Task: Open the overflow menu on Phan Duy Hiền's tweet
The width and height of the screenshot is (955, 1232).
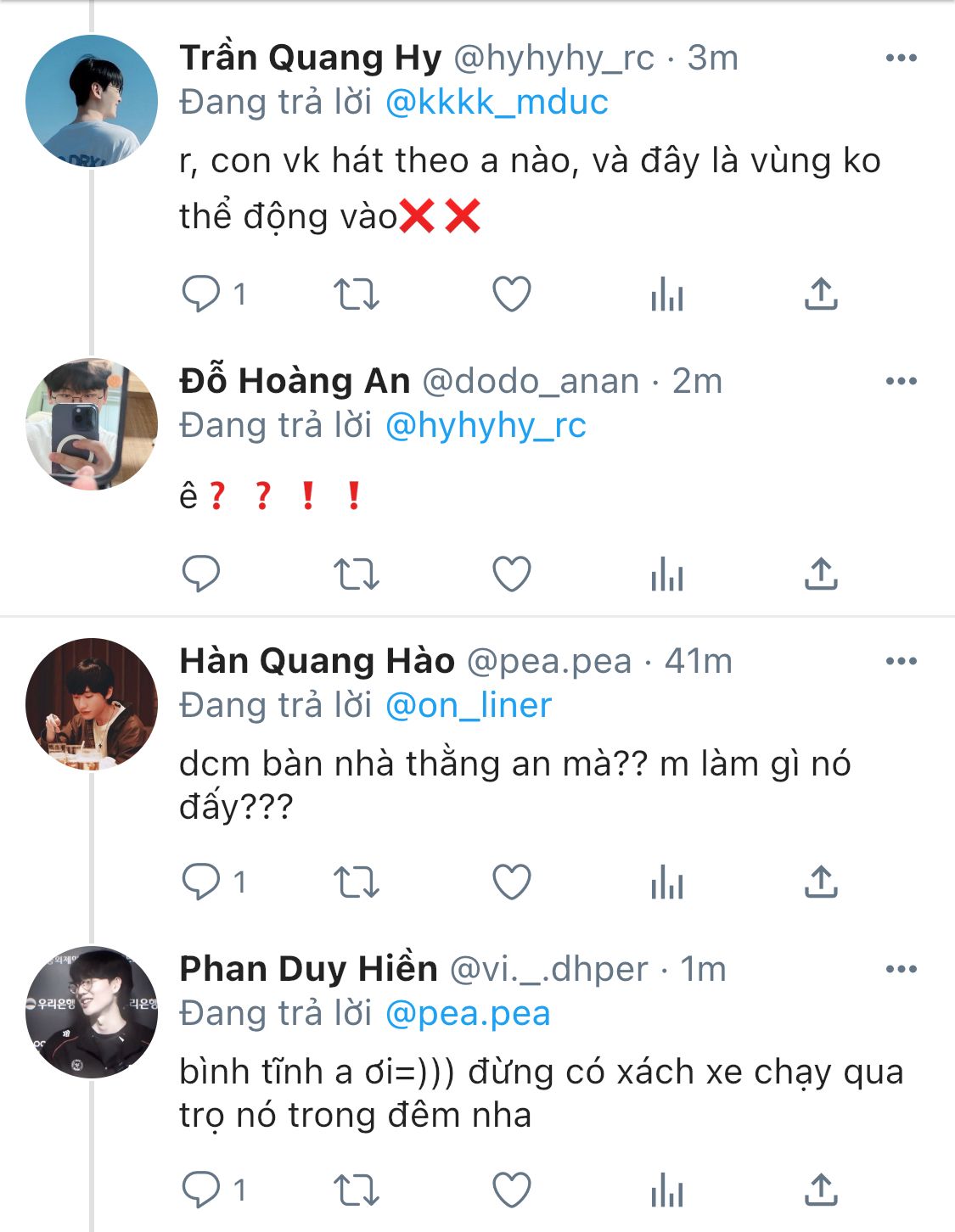Action: [x=901, y=970]
